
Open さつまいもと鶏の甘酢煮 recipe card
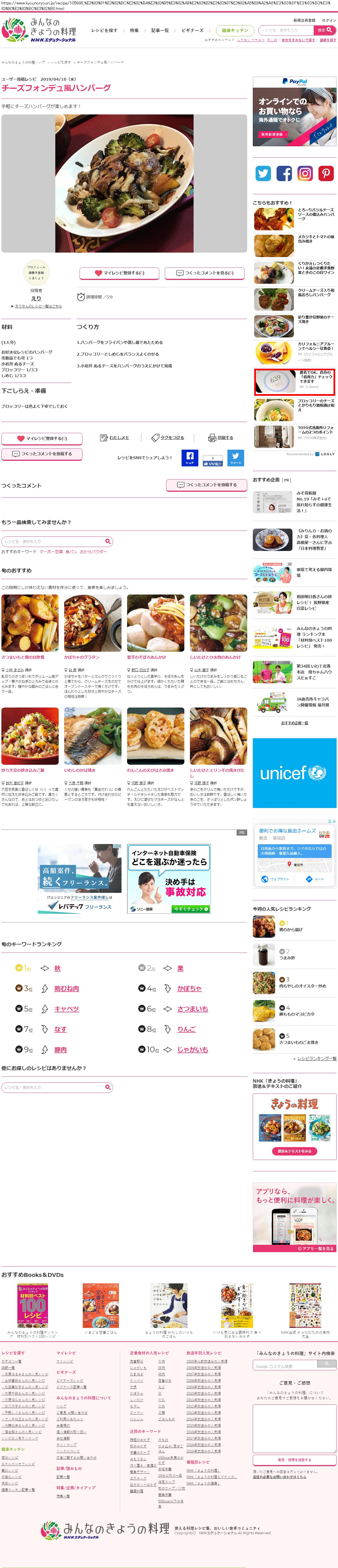point(30,624)
